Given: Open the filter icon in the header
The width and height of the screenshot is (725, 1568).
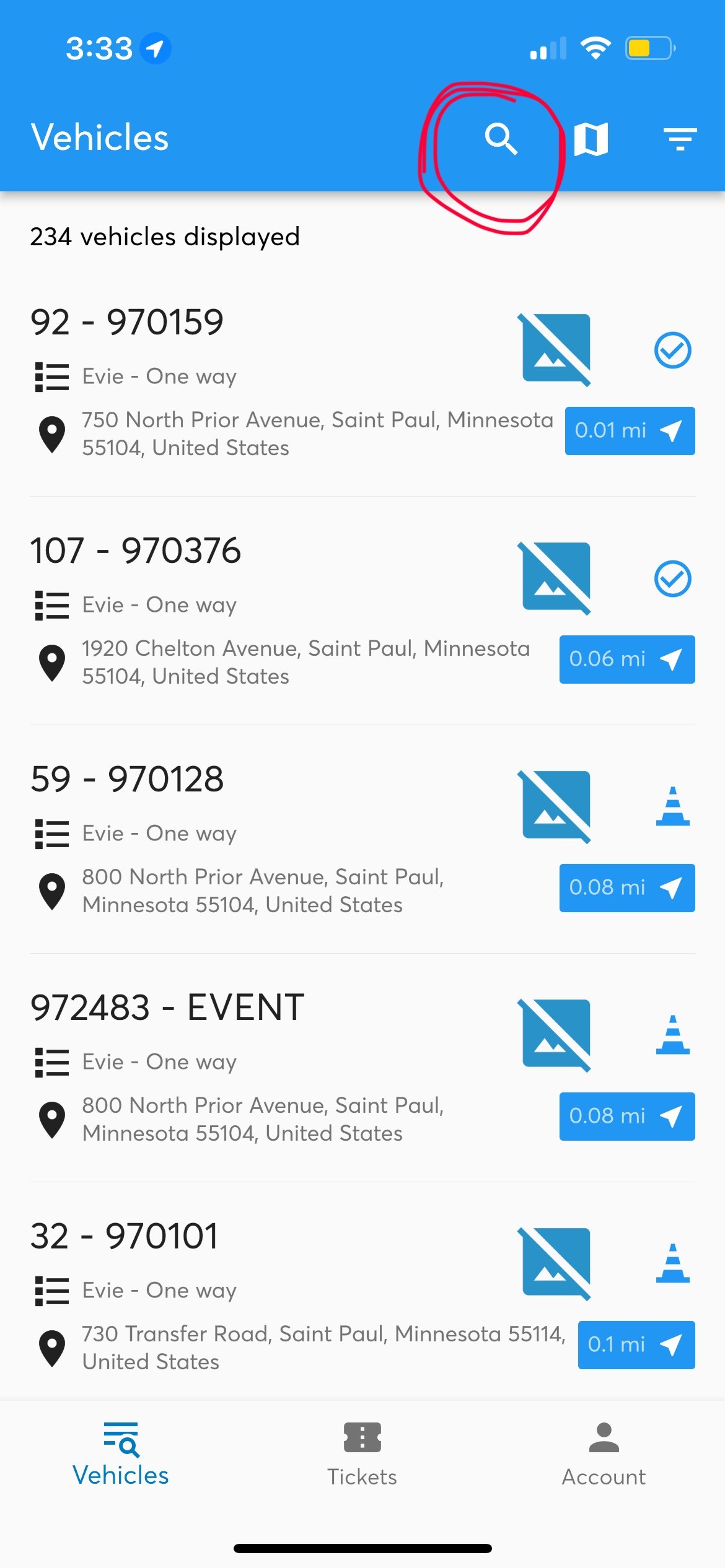Looking at the screenshot, I should pyautogui.click(x=679, y=137).
